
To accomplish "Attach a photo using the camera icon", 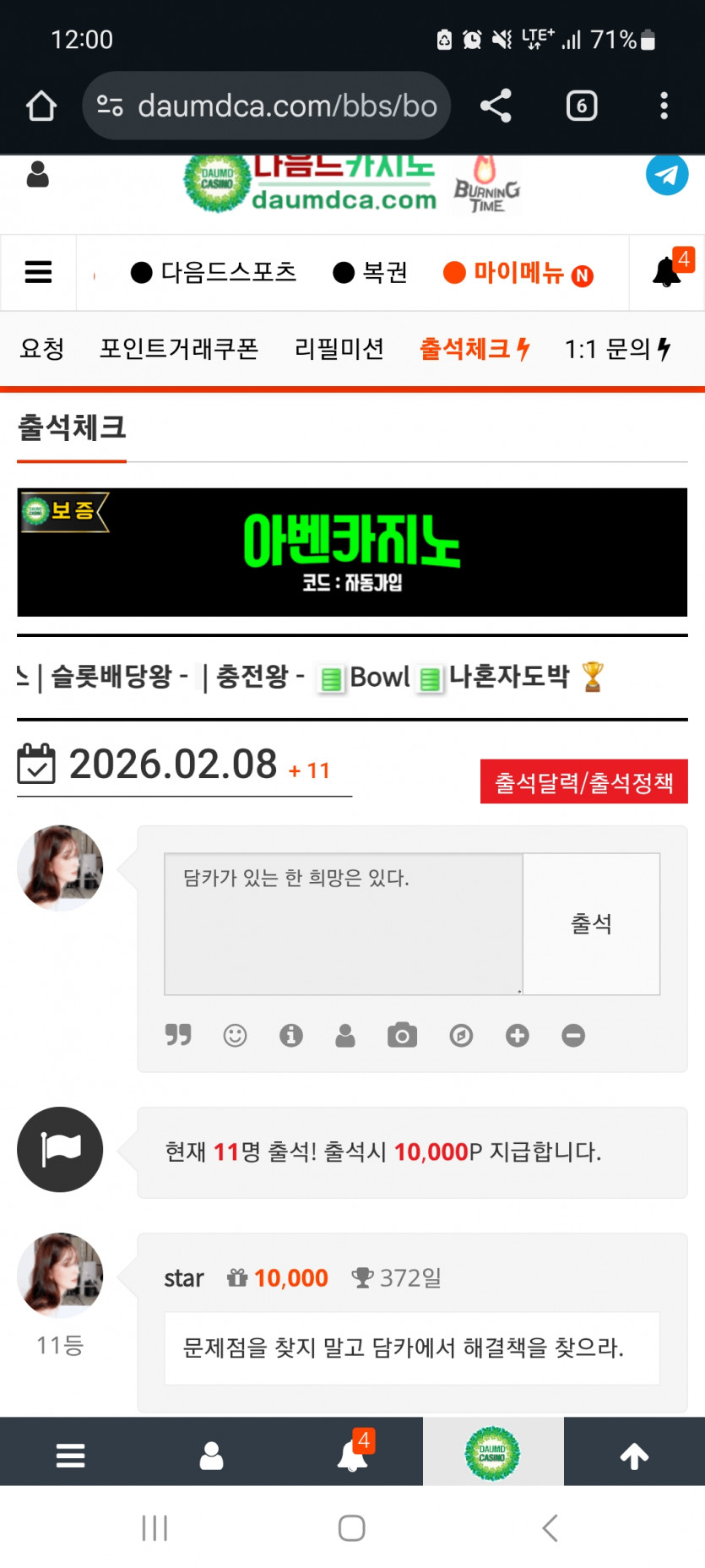I will pyautogui.click(x=404, y=1035).
